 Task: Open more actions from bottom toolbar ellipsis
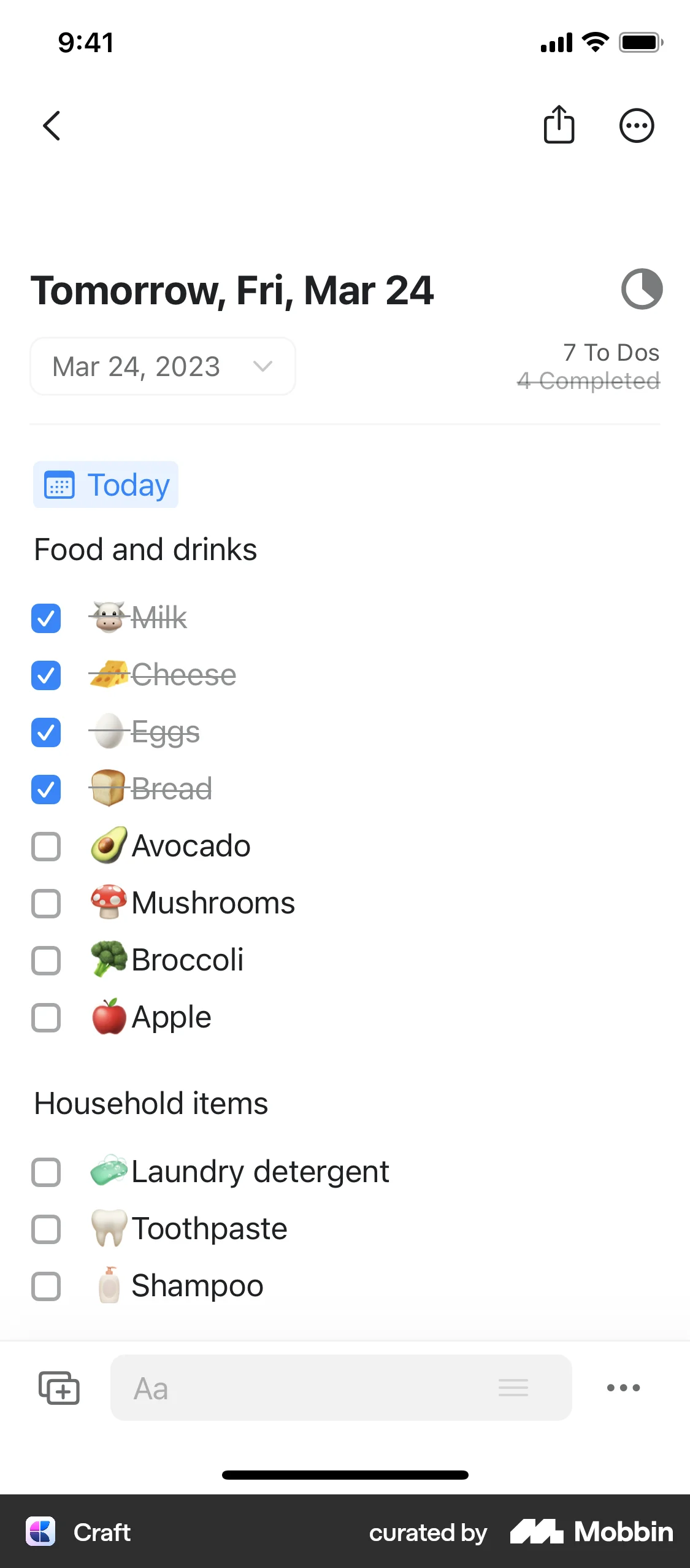pyautogui.click(x=623, y=1388)
